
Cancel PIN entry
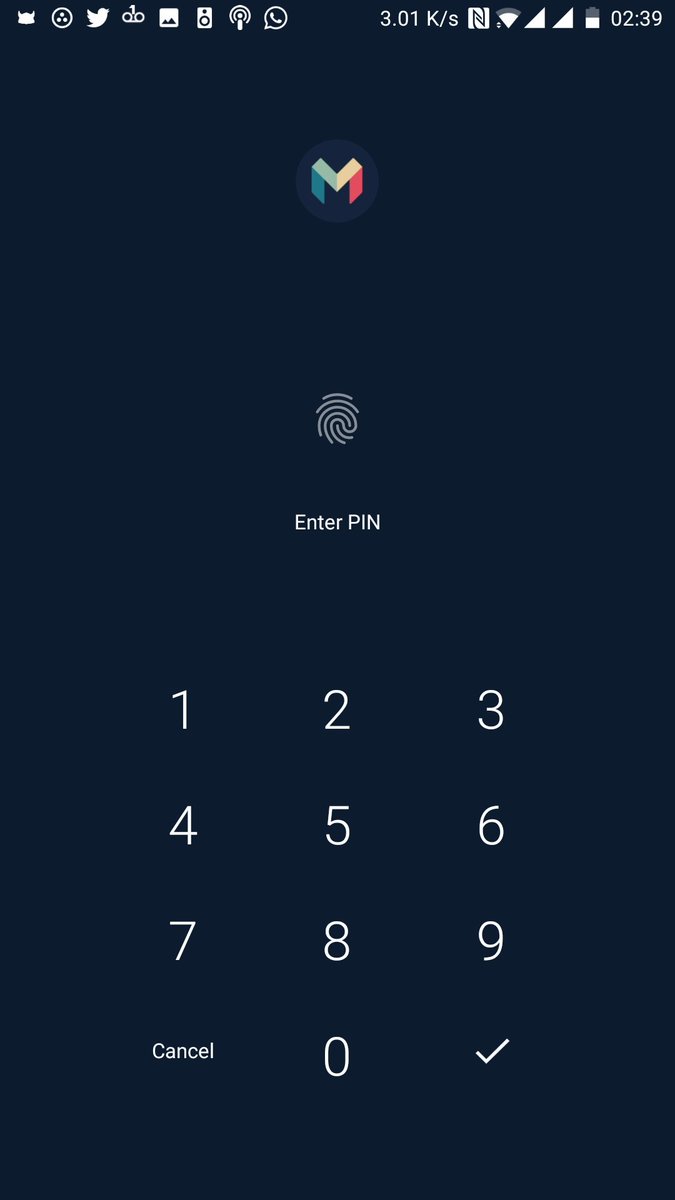coord(183,1051)
